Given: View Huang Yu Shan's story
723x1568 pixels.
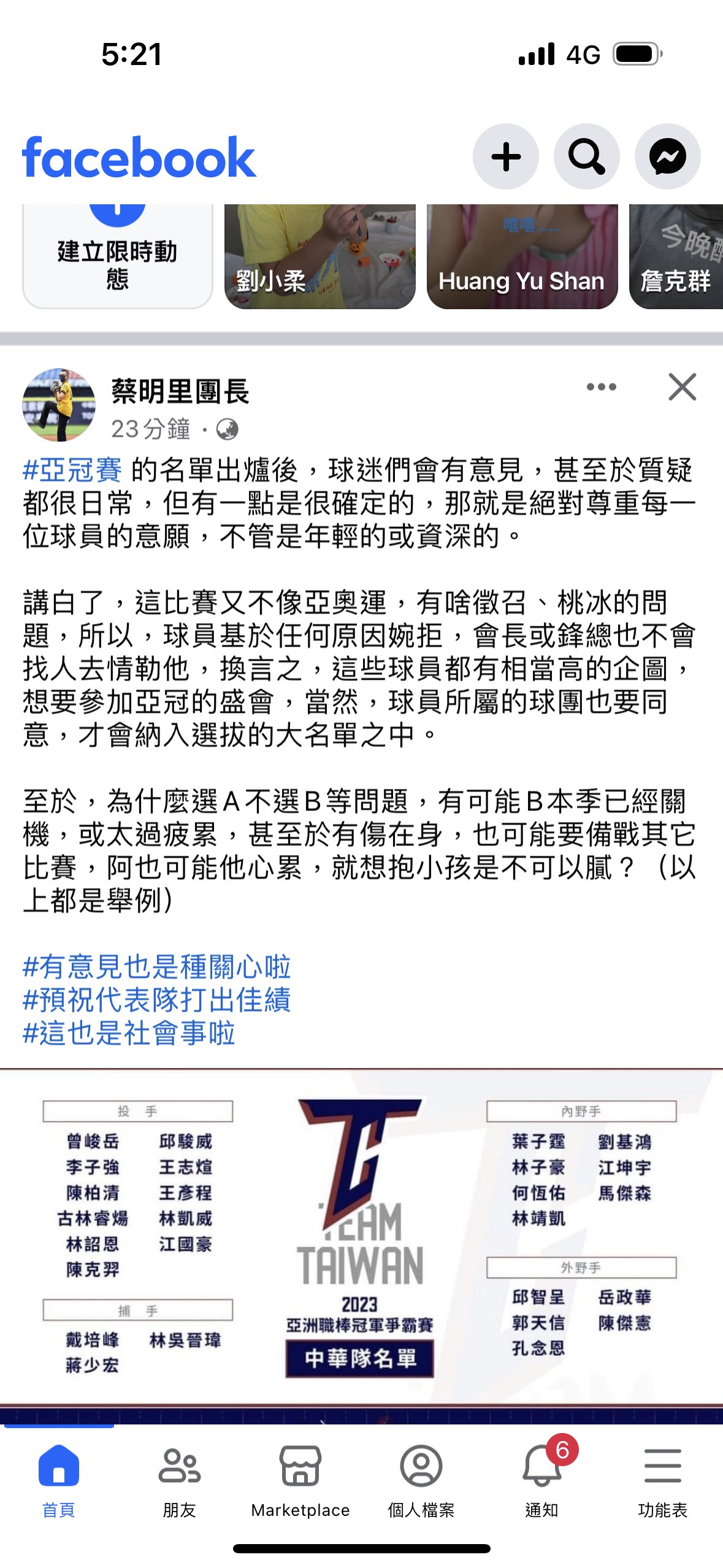Looking at the screenshot, I should tap(522, 256).
